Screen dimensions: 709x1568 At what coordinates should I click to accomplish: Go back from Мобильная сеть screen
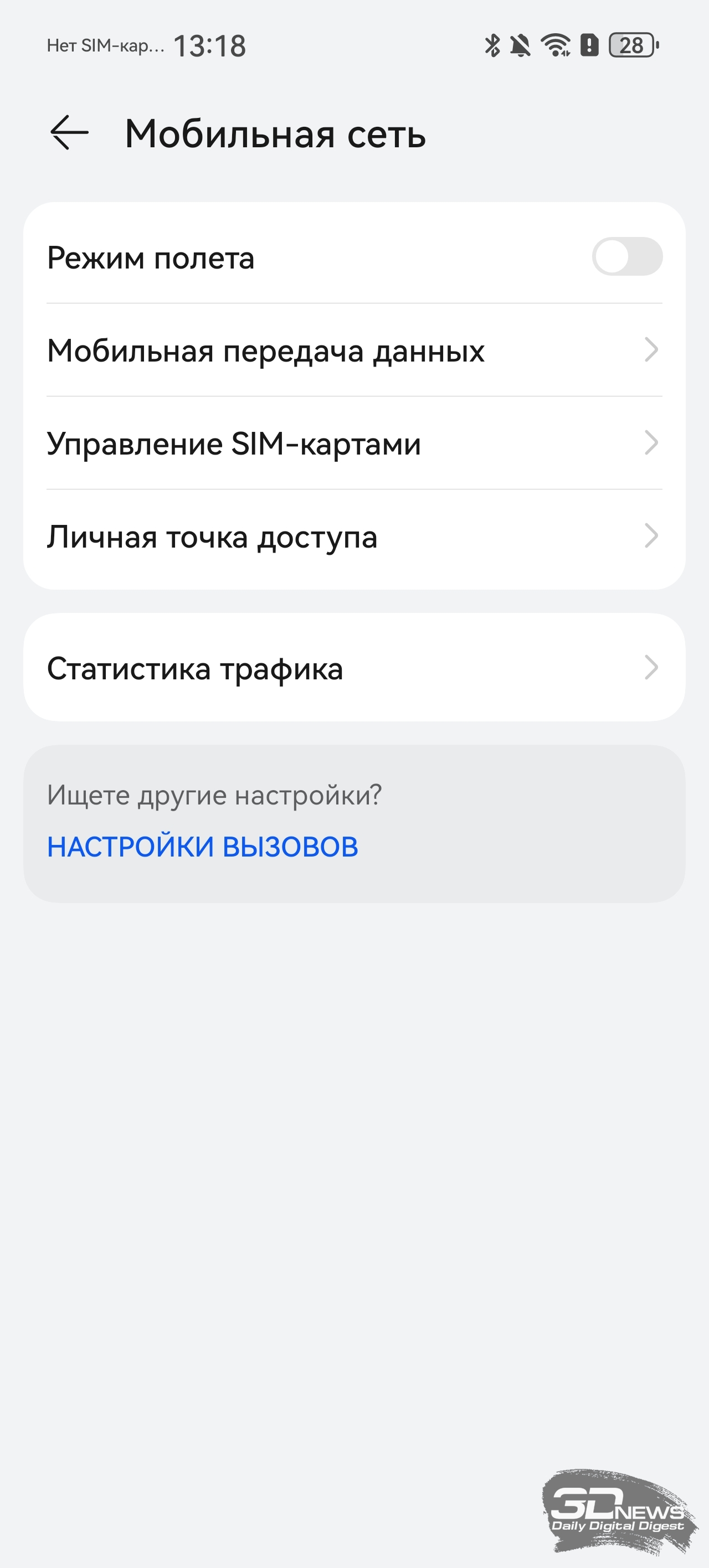click(69, 133)
